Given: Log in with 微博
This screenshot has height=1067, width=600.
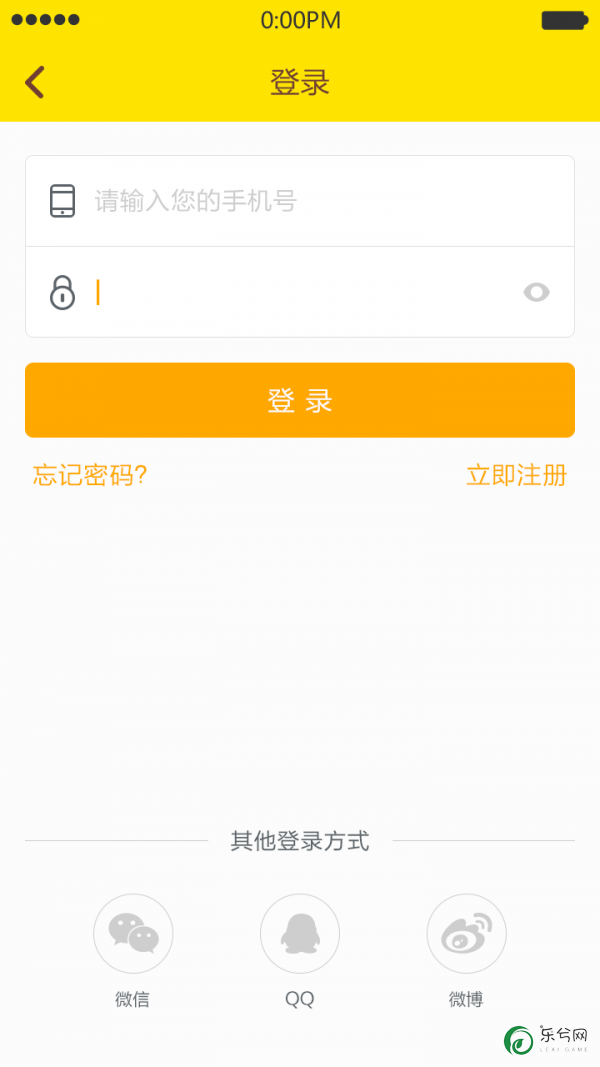Looking at the screenshot, I should point(467,934).
